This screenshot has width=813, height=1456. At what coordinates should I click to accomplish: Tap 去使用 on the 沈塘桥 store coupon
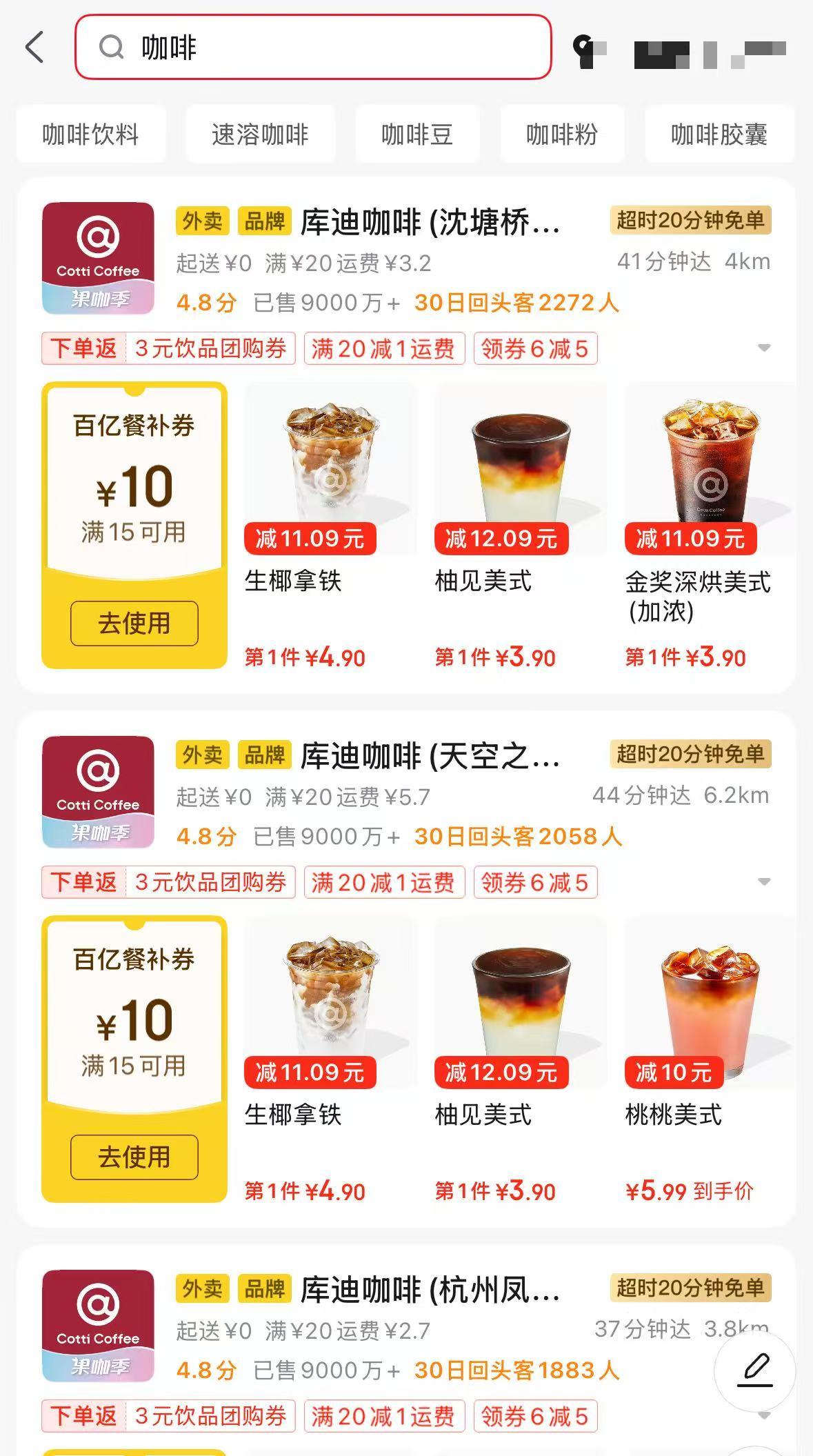coord(134,624)
